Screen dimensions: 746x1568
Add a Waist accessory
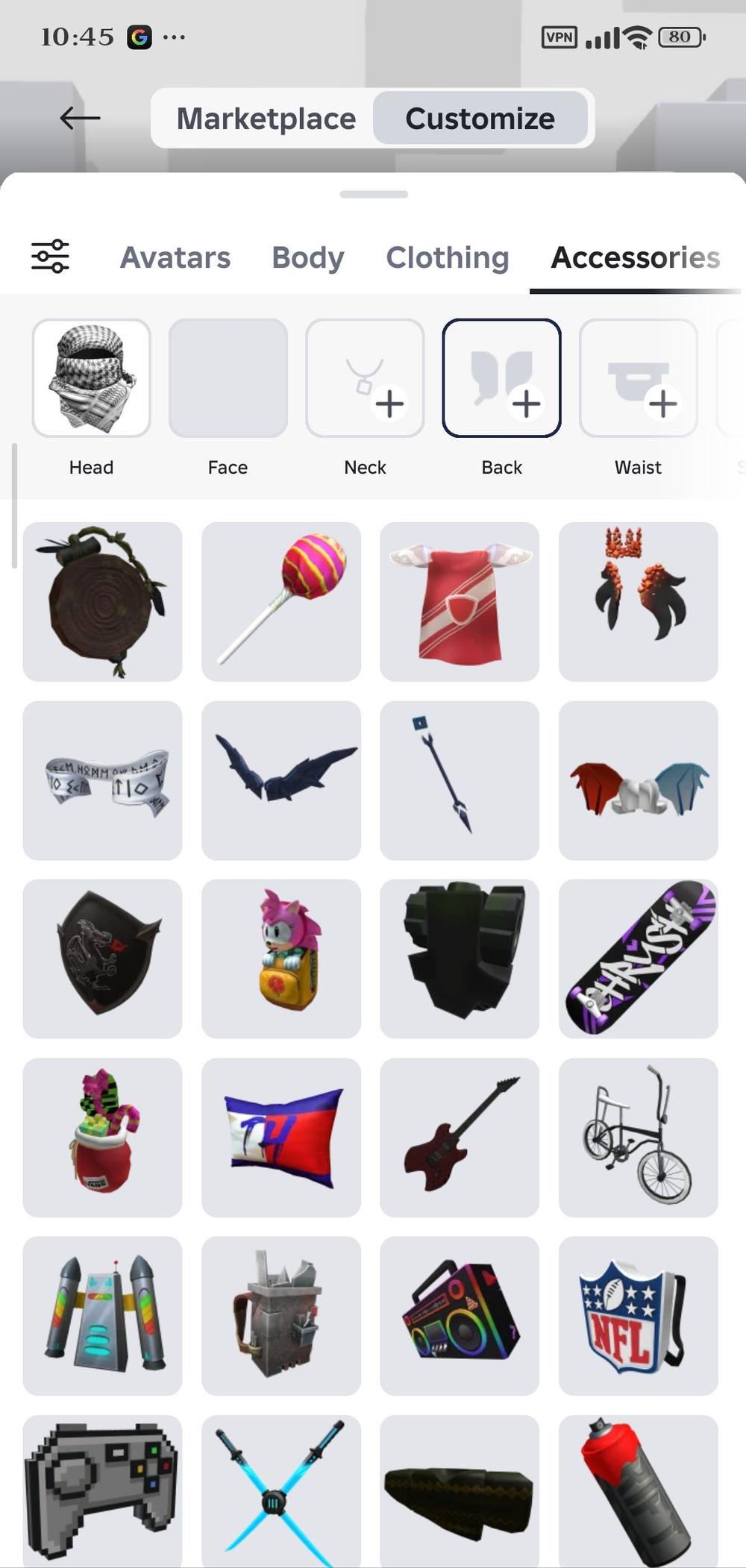point(638,378)
